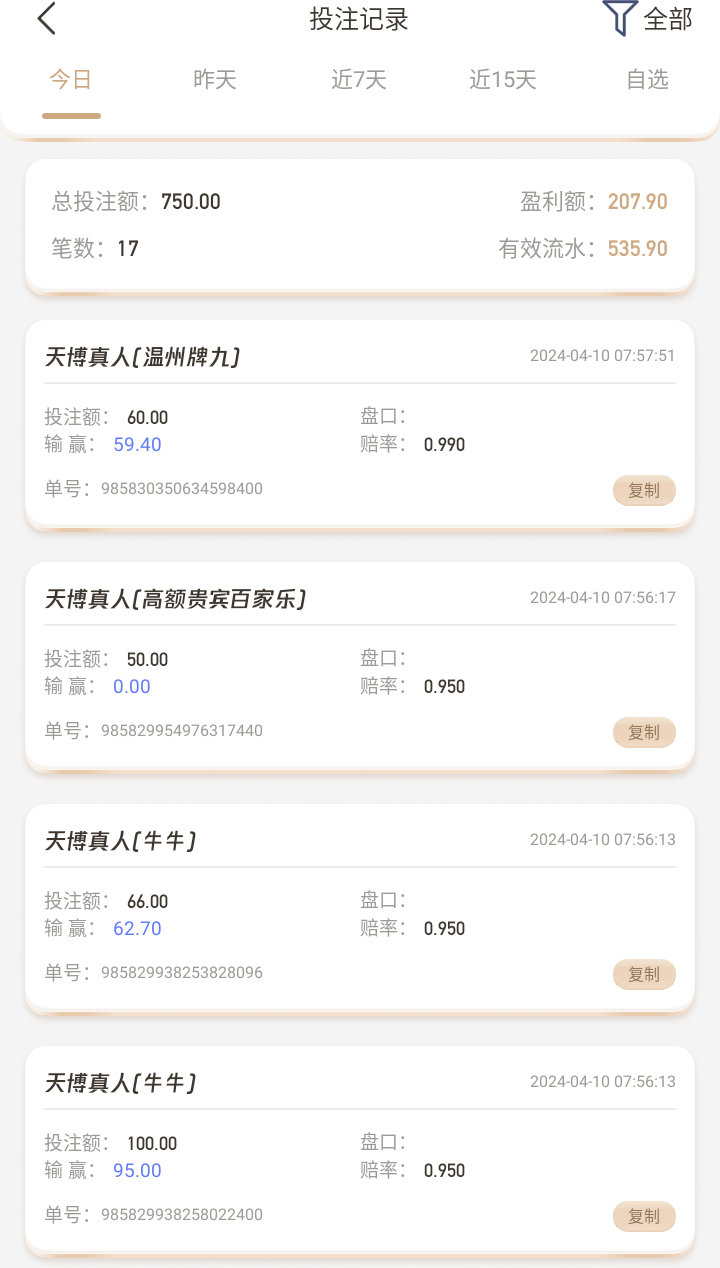Copy the order number of the 温州牌九 bet

click(x=644, y=491)
